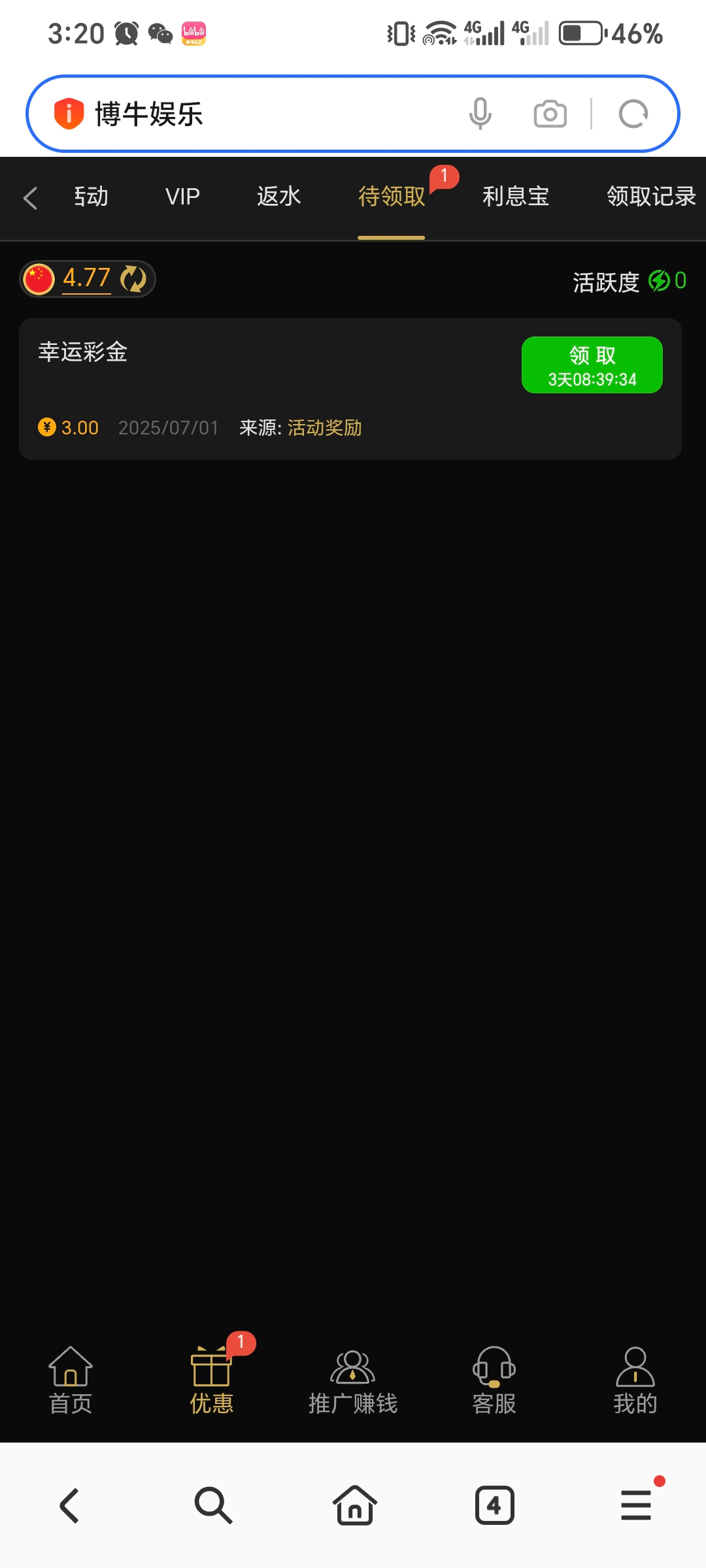Image resolution: width=706 pixels, height=1568 pixels.
Task: Open the browser menu with three lines
Action: tap(635, 1505)
